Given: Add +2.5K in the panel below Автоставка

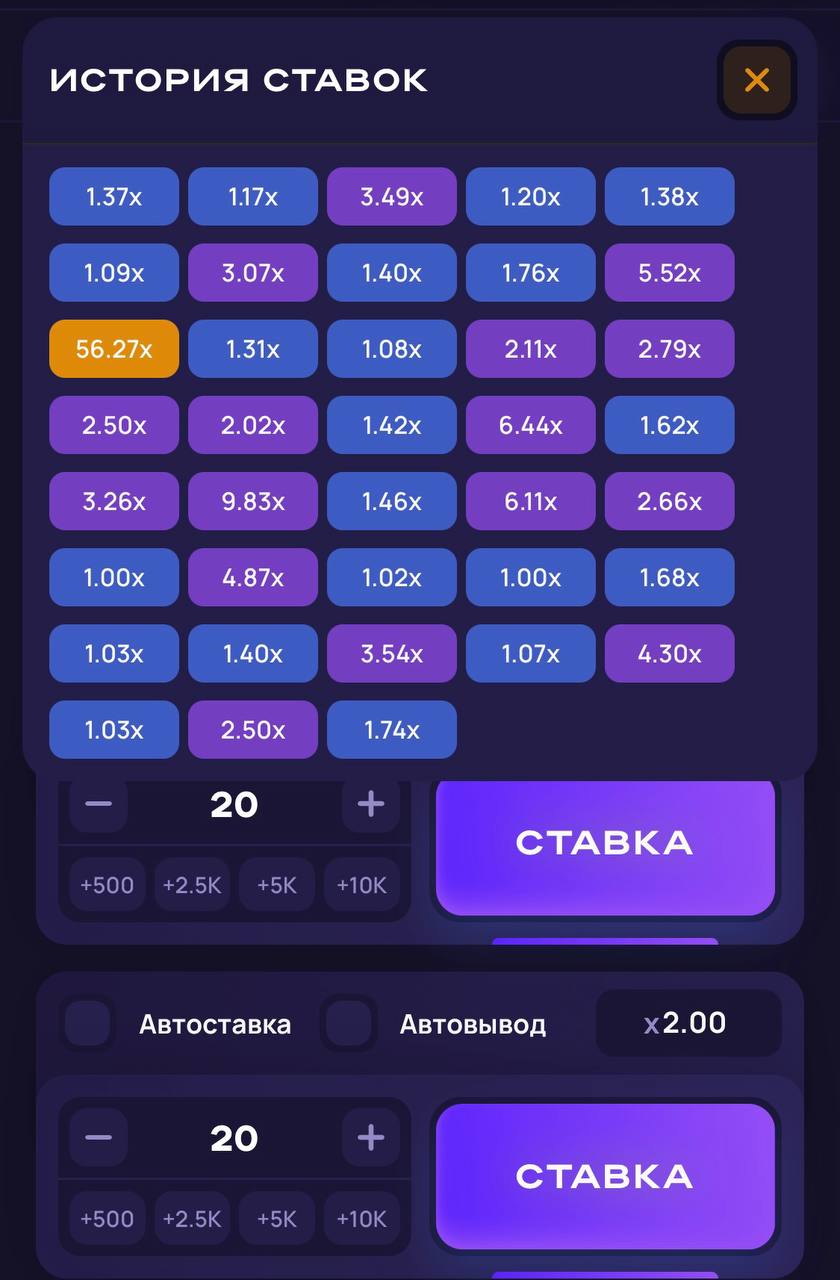Looking at the screenshot, I should coord(192,1219).
